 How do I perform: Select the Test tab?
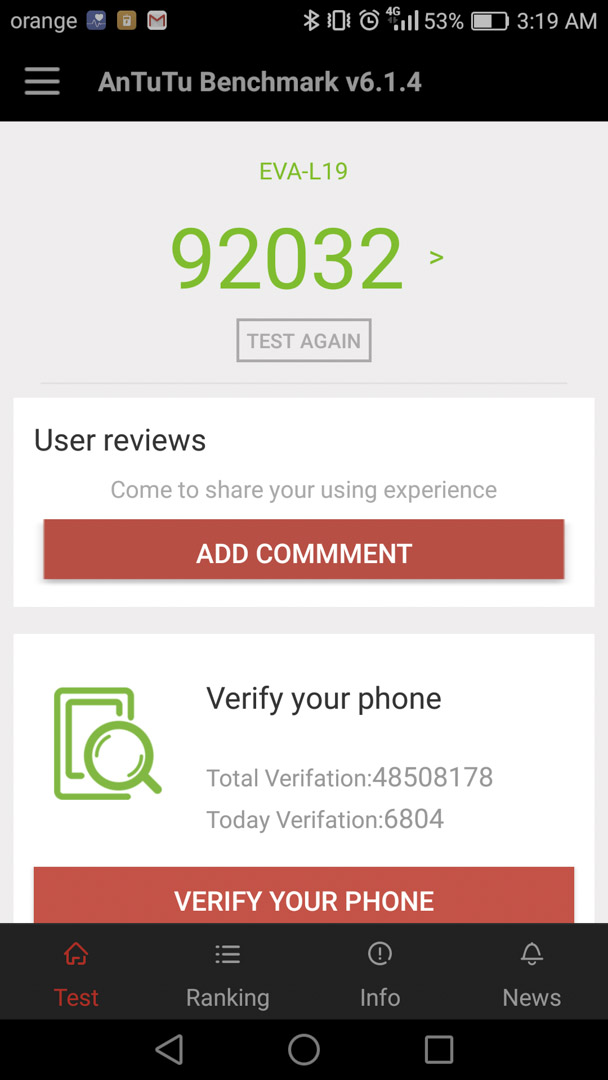(x=76, y=975)
